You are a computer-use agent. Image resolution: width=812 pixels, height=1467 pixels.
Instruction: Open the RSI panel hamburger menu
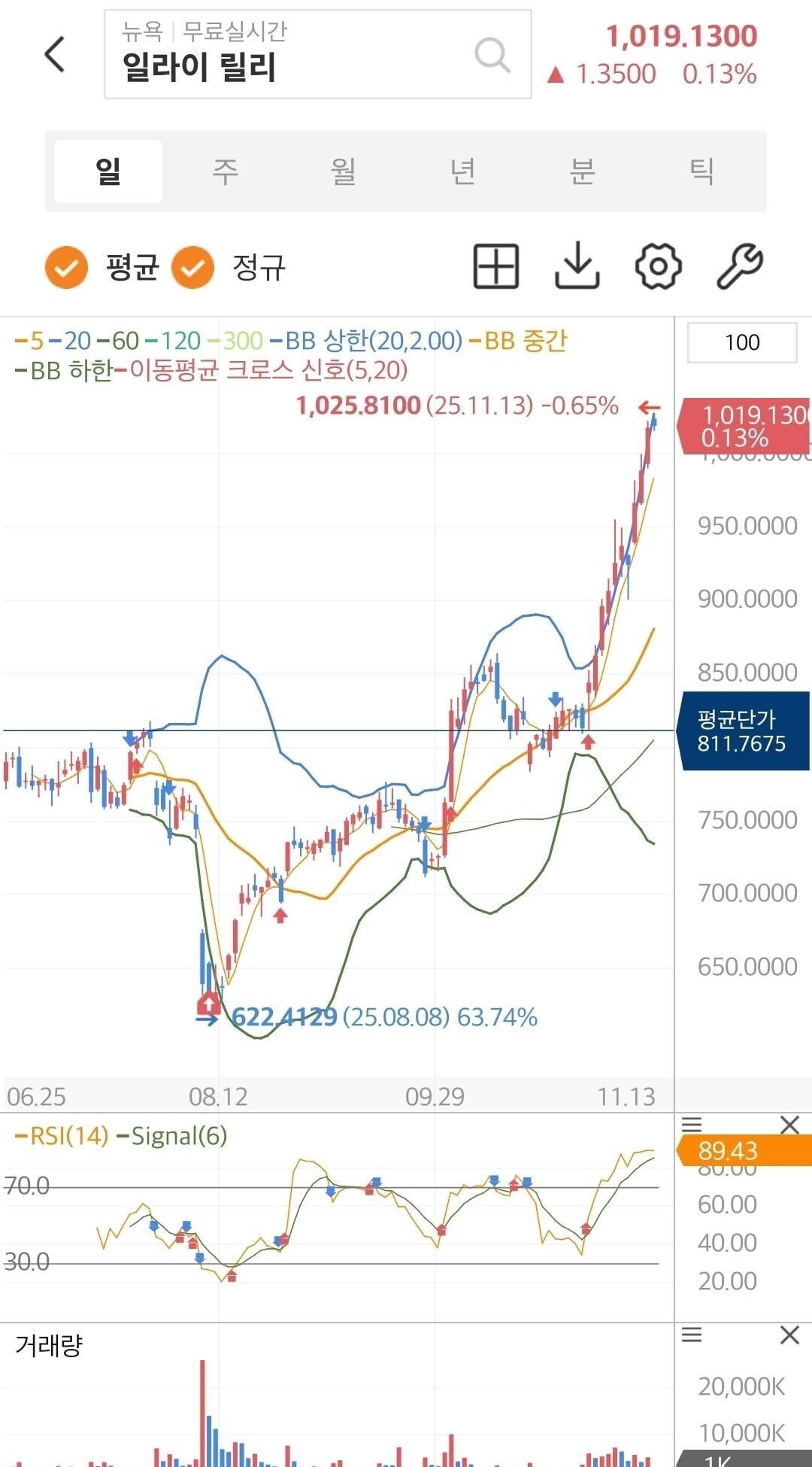(692, 1124)
